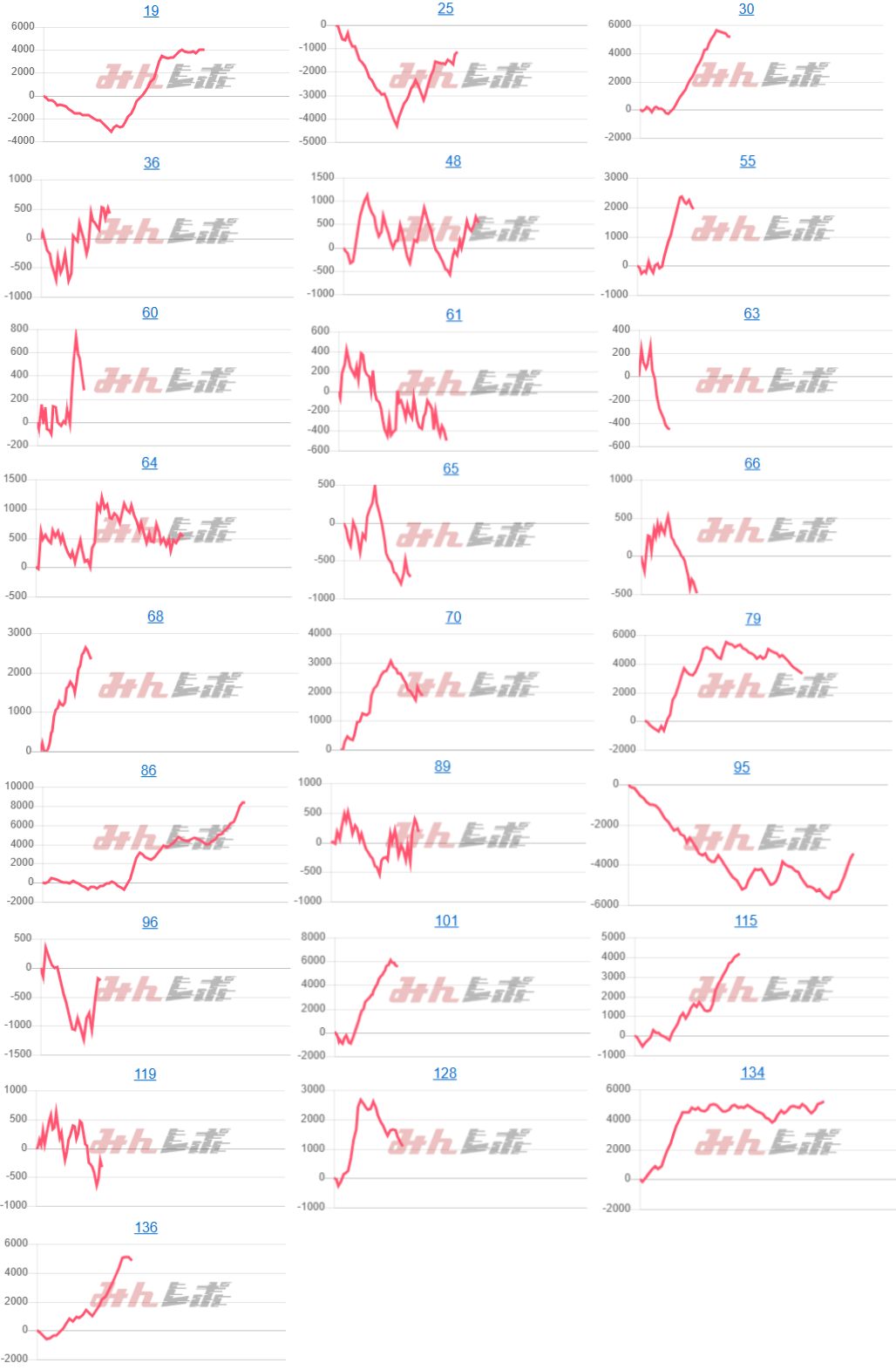Open chart link 30

coord(746,10)
